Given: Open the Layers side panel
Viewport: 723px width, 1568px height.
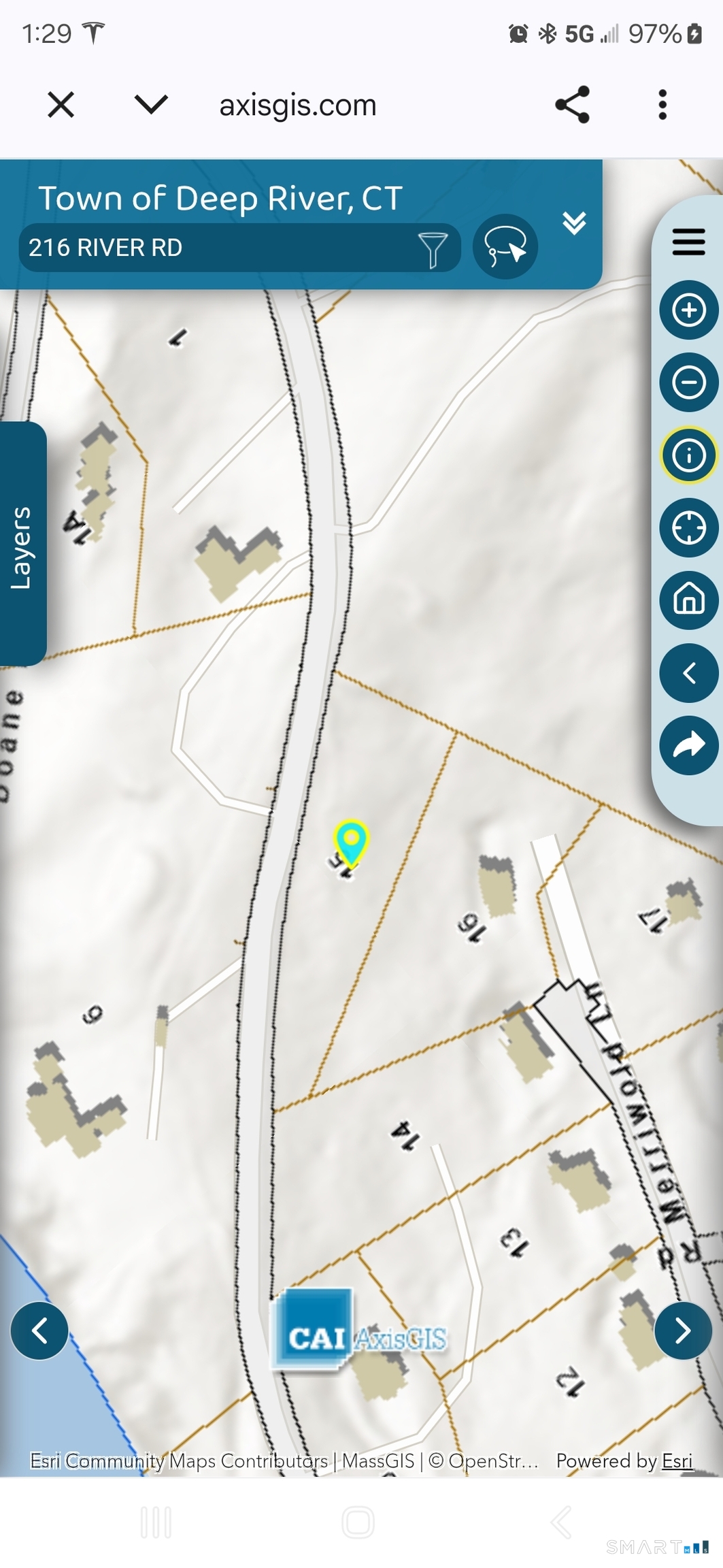Looking at the screenshot, I should [x=22, y=544].
